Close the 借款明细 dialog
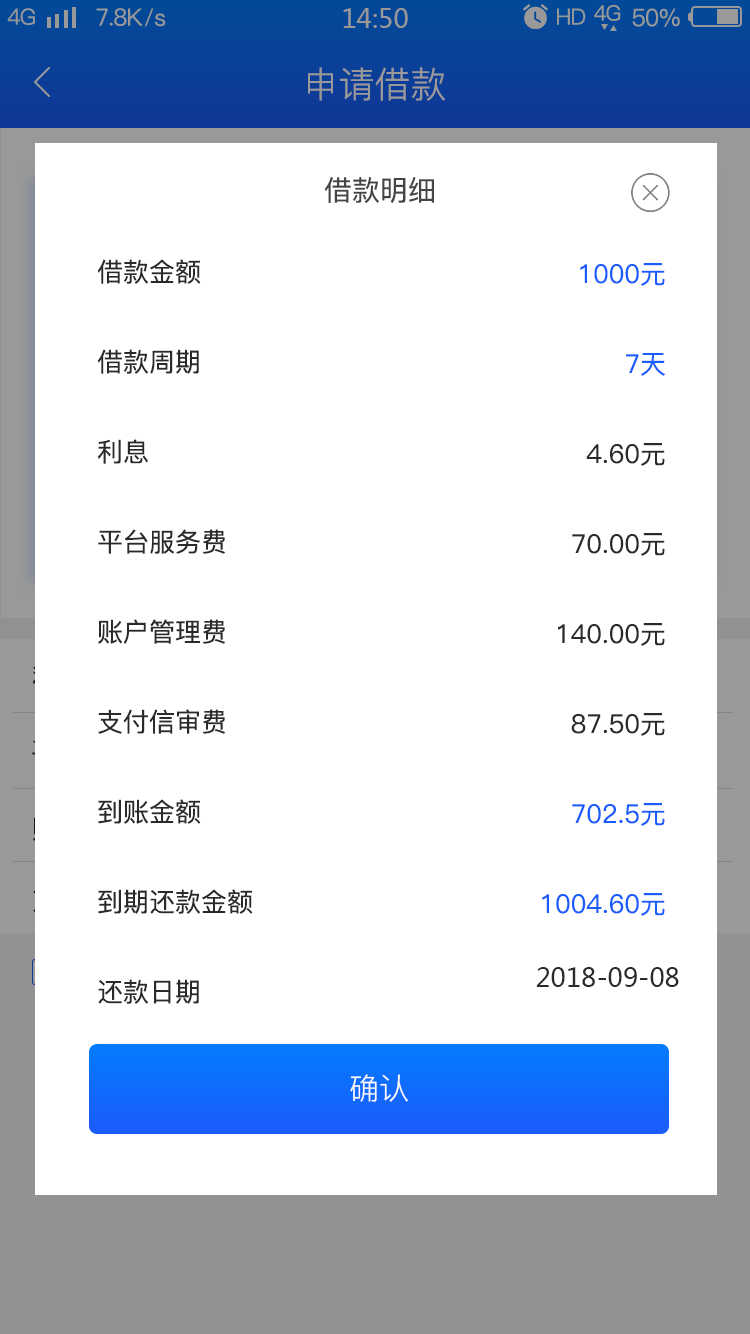Image resolution: width=750 pixels, height=1334 pixels. 650,192
